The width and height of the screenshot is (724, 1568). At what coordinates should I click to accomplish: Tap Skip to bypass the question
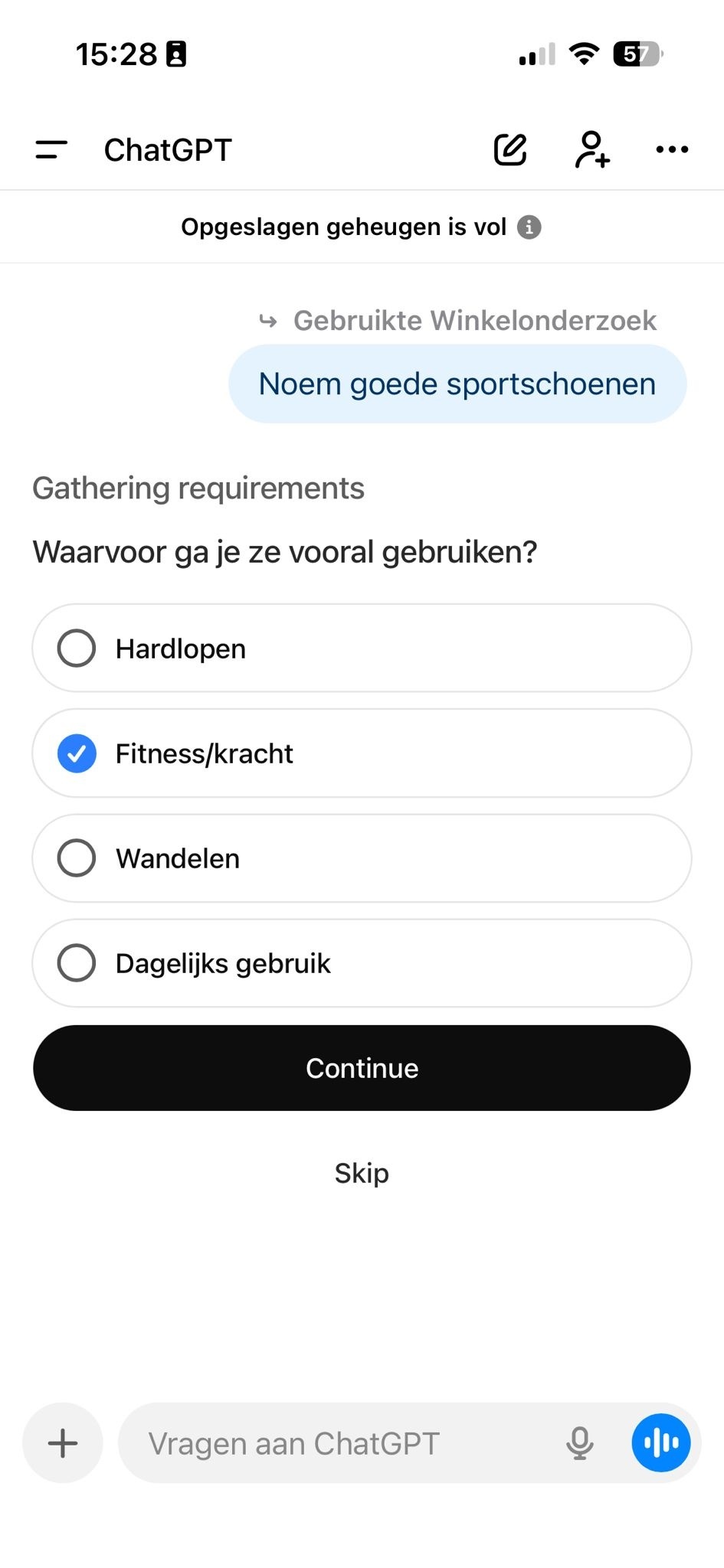pos(361,1172)
